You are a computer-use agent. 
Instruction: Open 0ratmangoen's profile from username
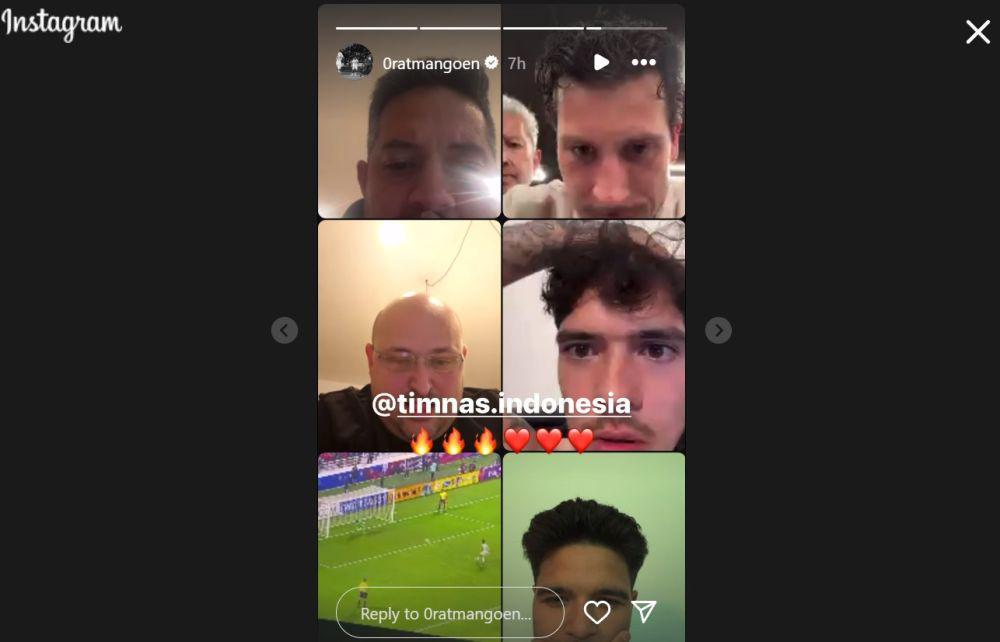[431, 63]
